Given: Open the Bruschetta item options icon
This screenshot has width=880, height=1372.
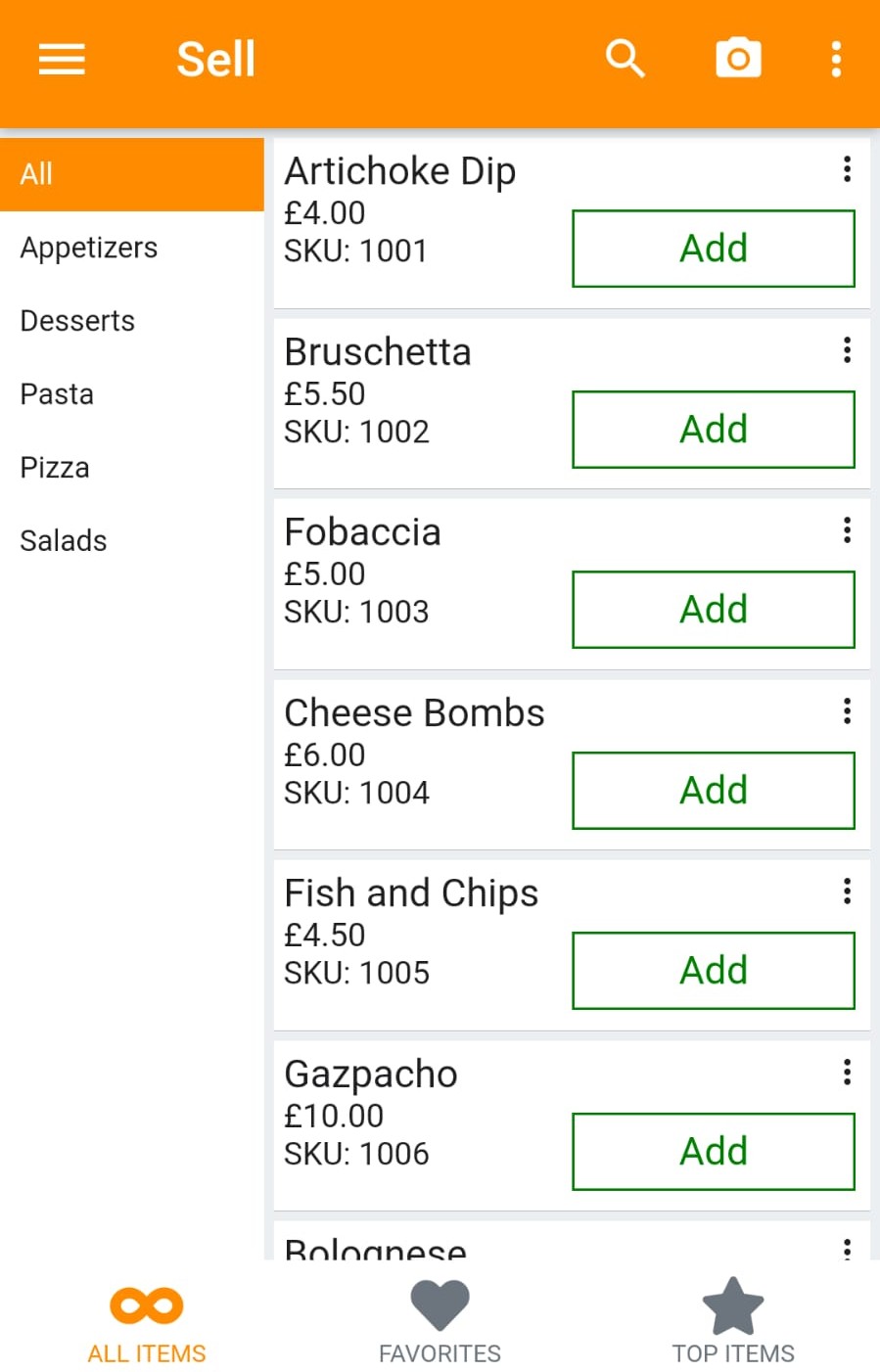Looking at the screenshot, I should click(847, 349).
